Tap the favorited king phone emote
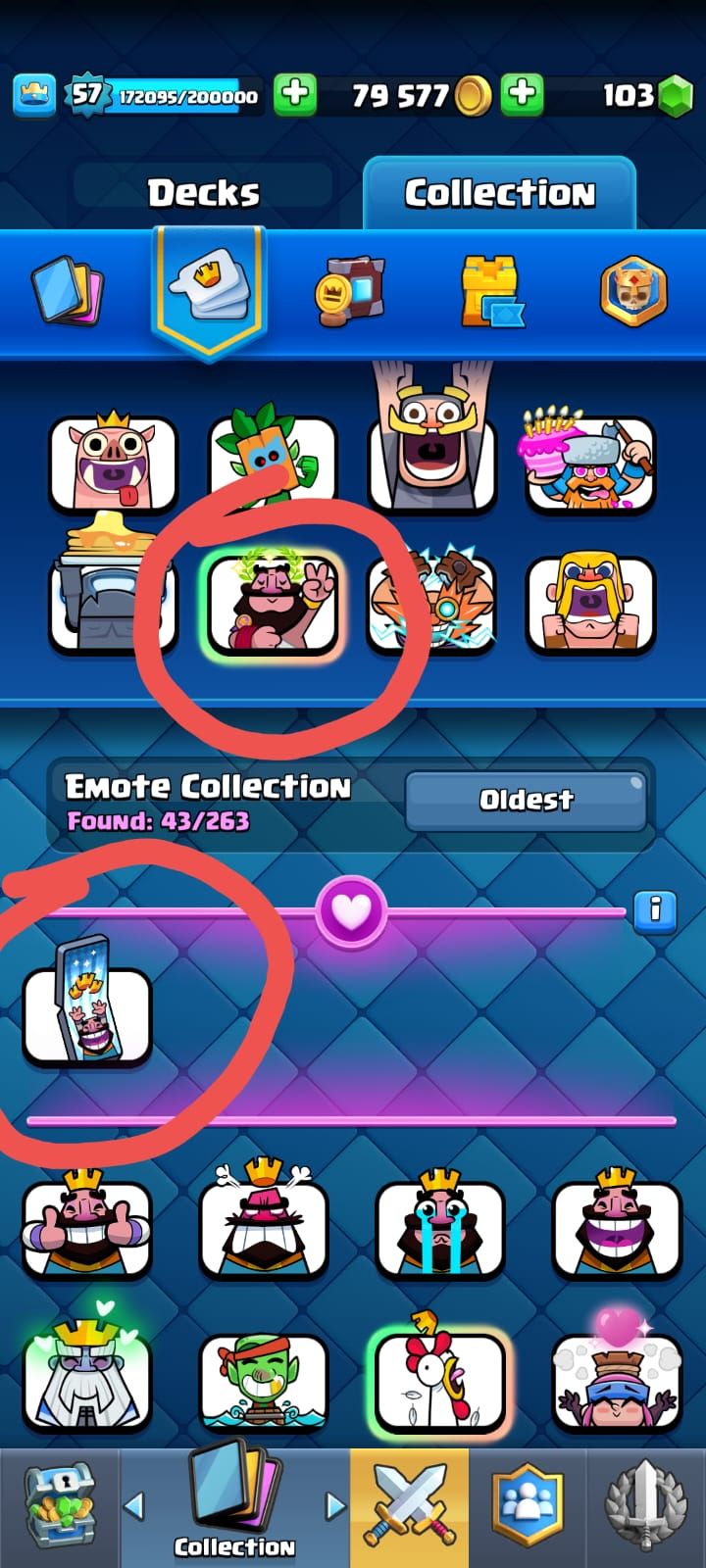706x1568 pixels. (x=87, y=1015)
